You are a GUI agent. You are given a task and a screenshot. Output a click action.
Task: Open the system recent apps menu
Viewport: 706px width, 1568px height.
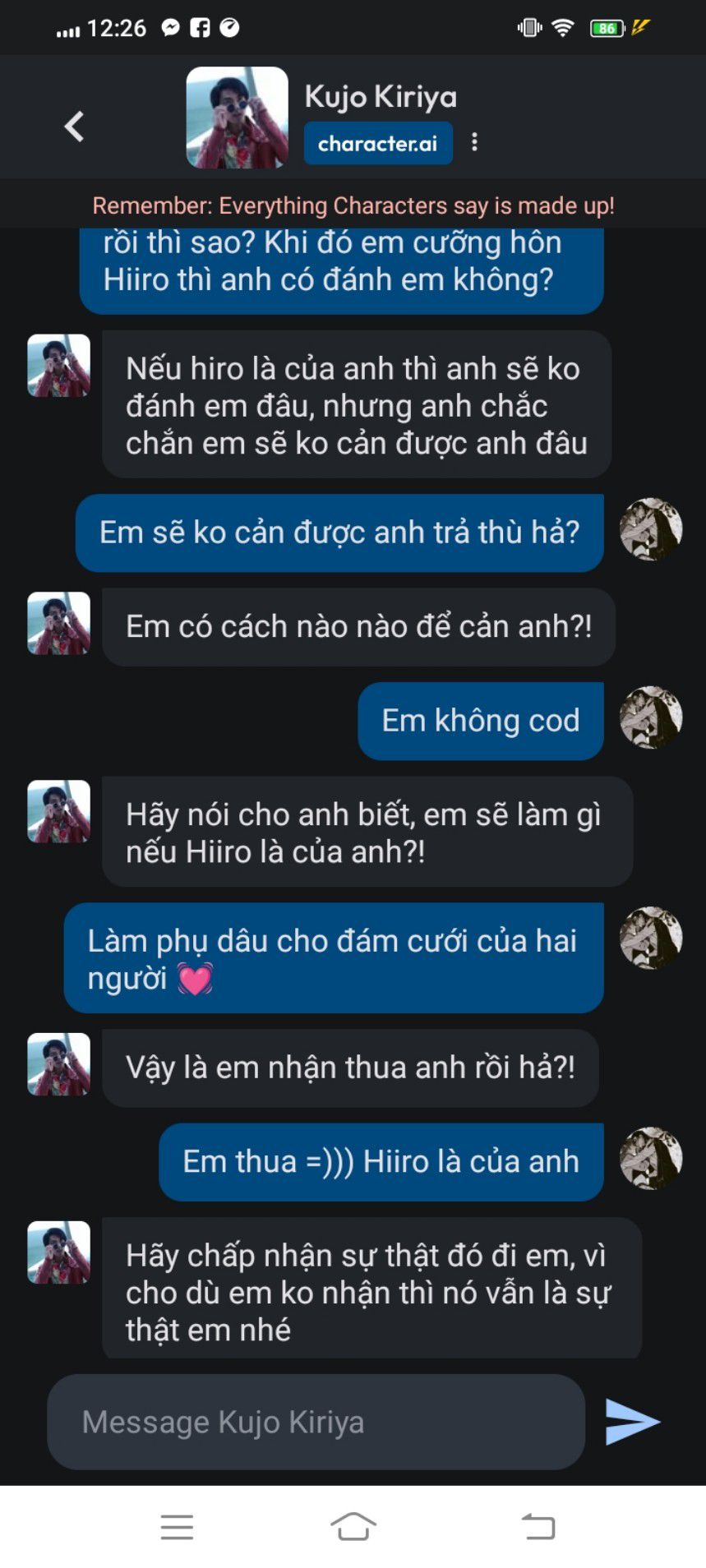(177, 1527)
